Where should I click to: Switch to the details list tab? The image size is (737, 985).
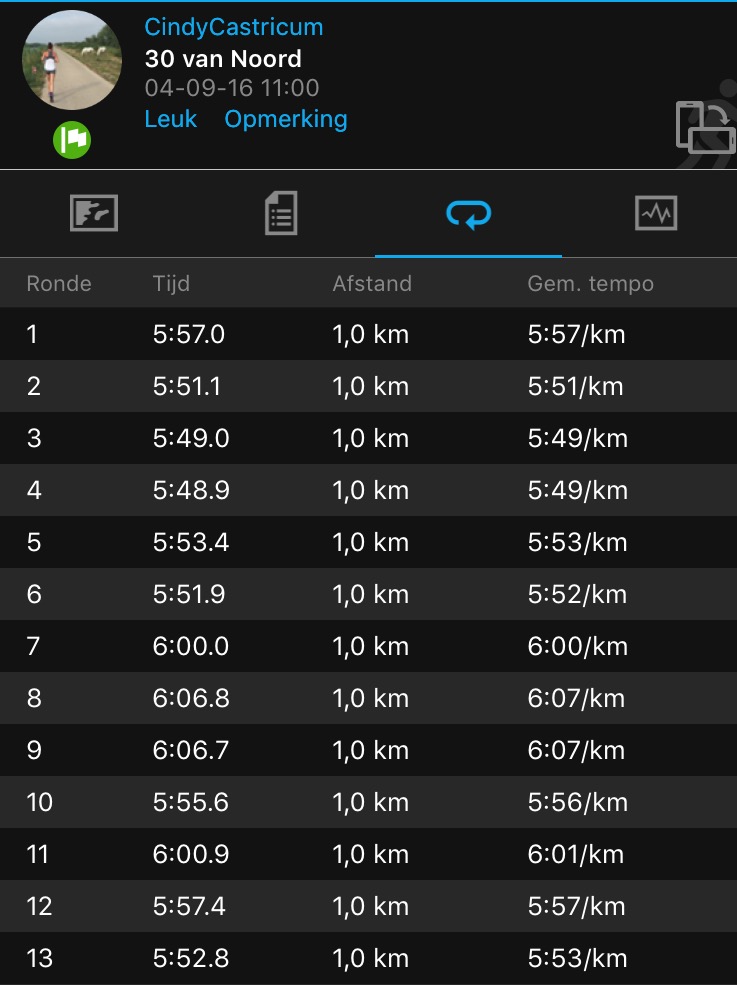point(281,213)
